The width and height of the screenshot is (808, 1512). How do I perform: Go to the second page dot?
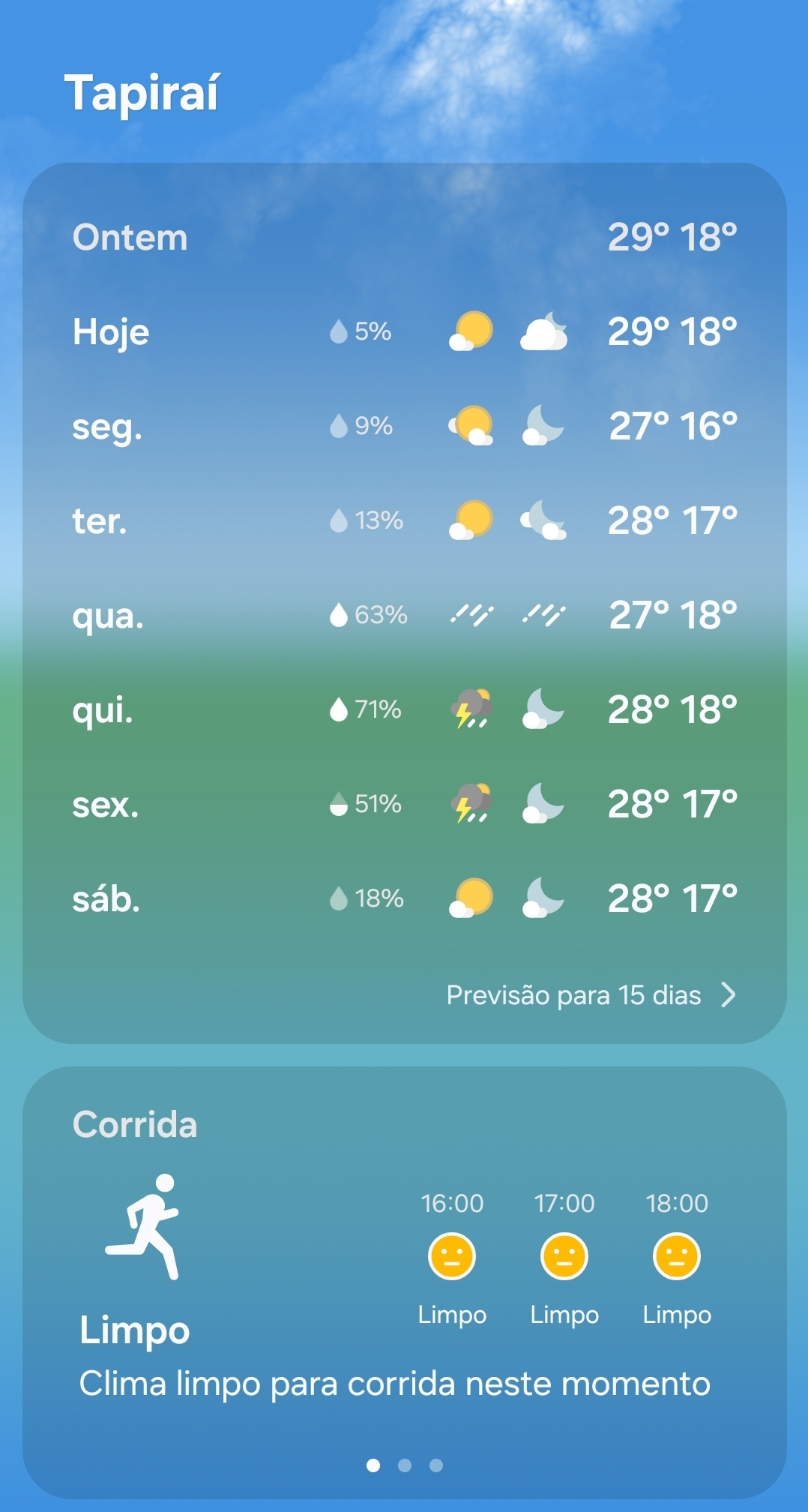[405, 1465]
